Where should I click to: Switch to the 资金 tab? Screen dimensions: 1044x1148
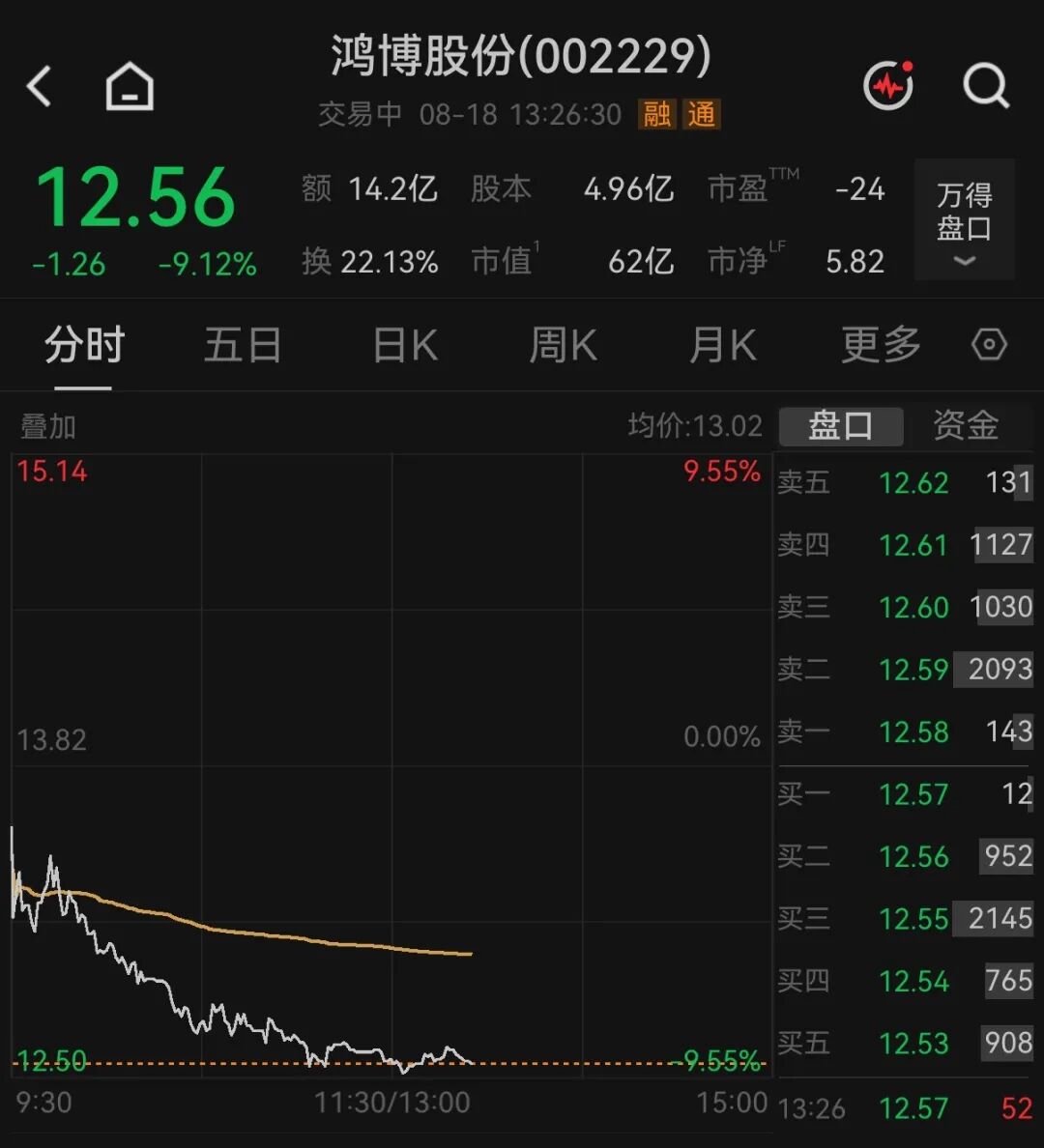966,426
